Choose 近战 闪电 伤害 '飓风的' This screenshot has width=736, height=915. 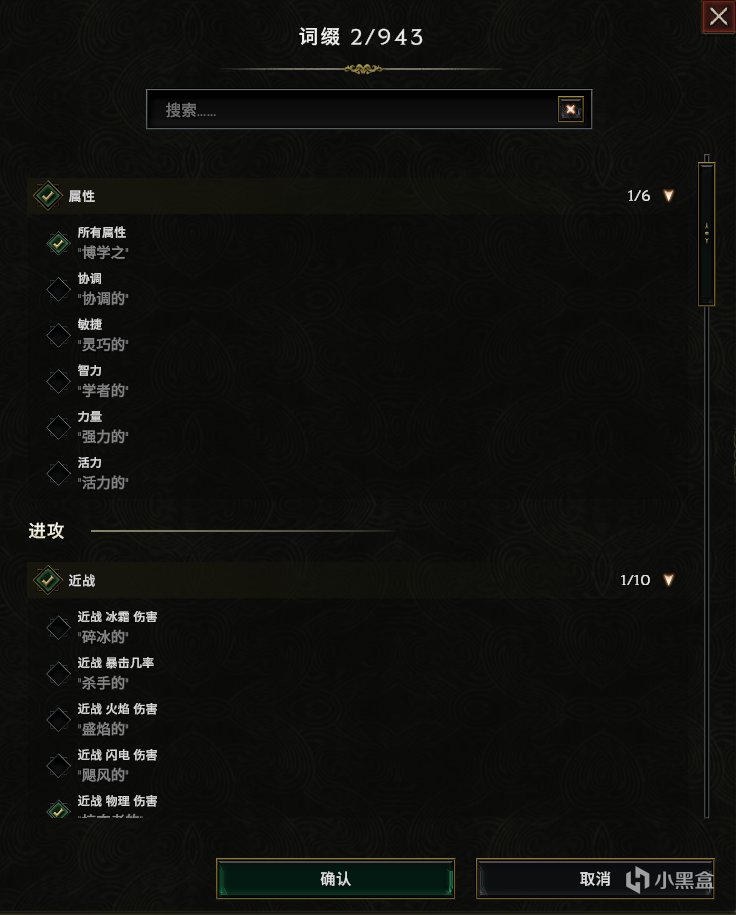[x=59, y=765]
